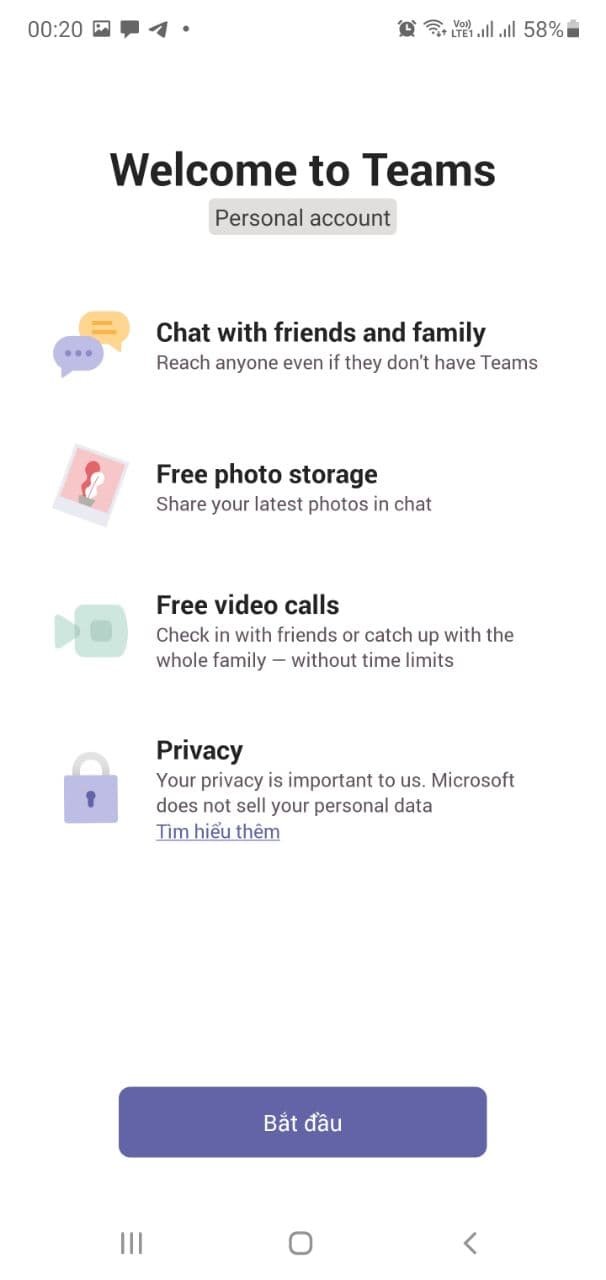Go to the home screen

coord(300,1243)
